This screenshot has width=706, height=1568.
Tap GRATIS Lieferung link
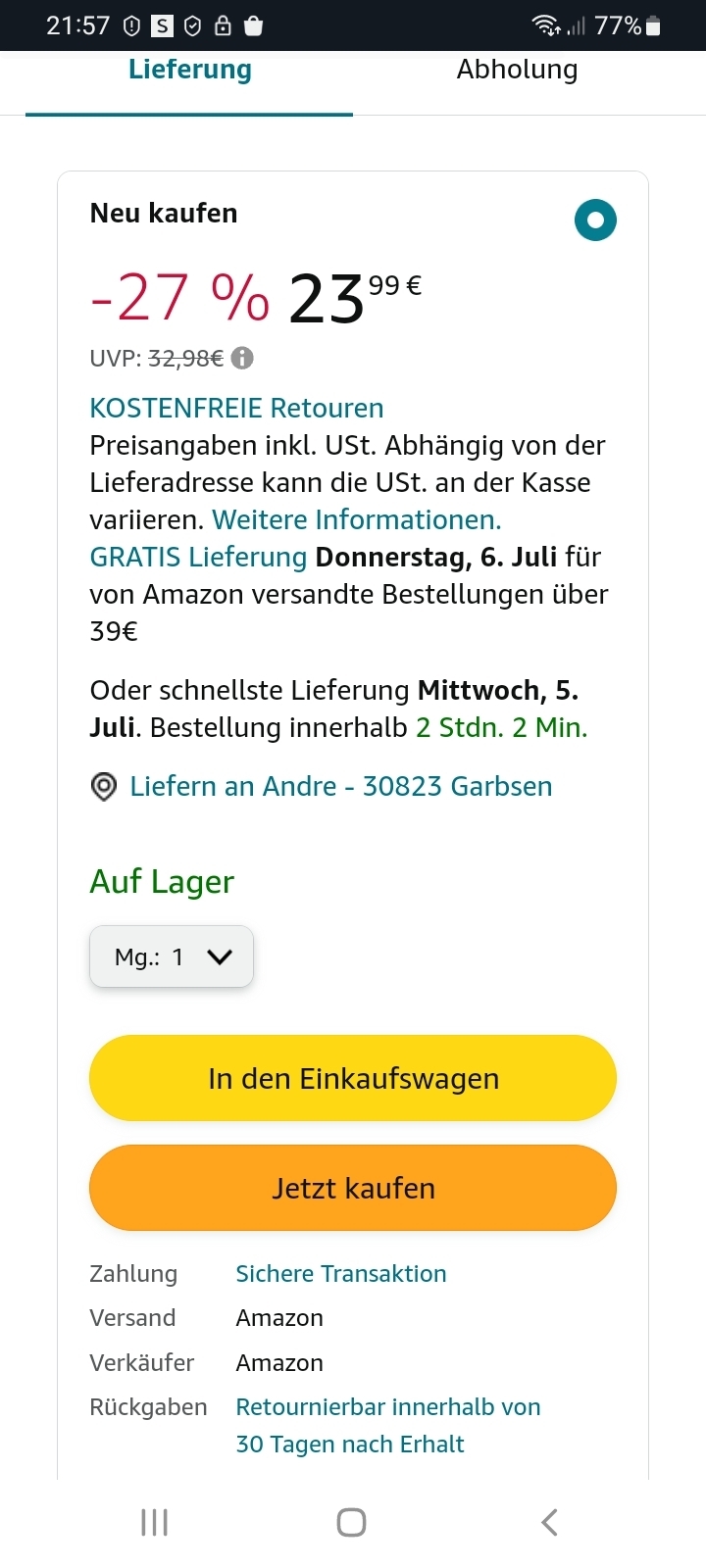pyautogui.click(x=198, y=557)
